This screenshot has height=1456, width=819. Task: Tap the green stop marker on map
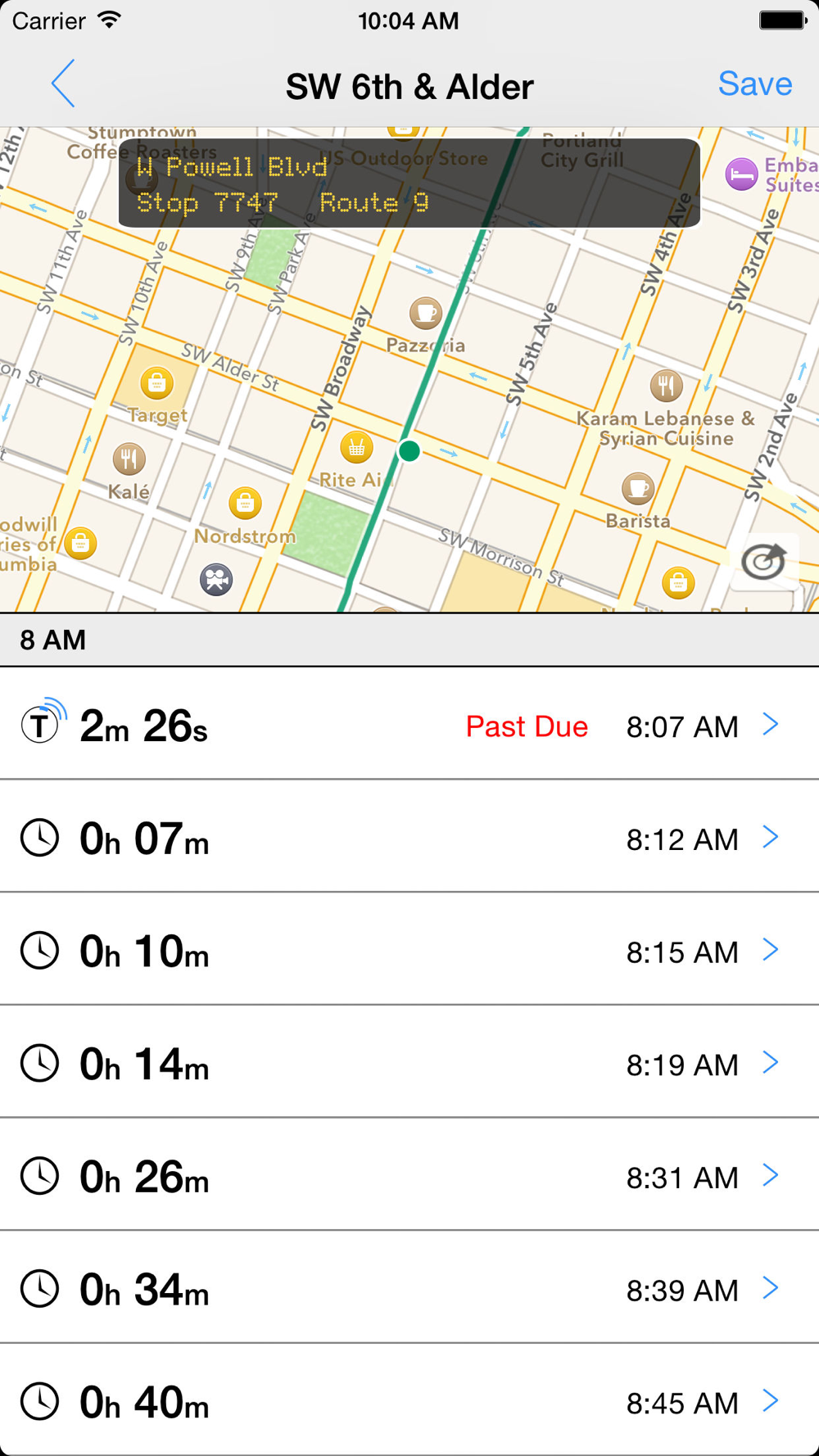(x=409, y=450)
